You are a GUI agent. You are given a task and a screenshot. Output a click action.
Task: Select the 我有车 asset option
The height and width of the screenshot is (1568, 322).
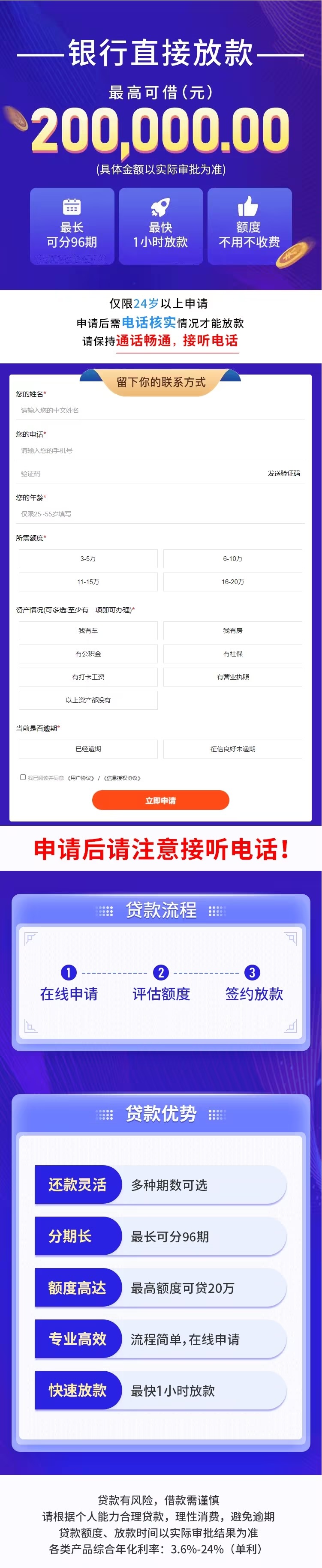click(88, 630)
